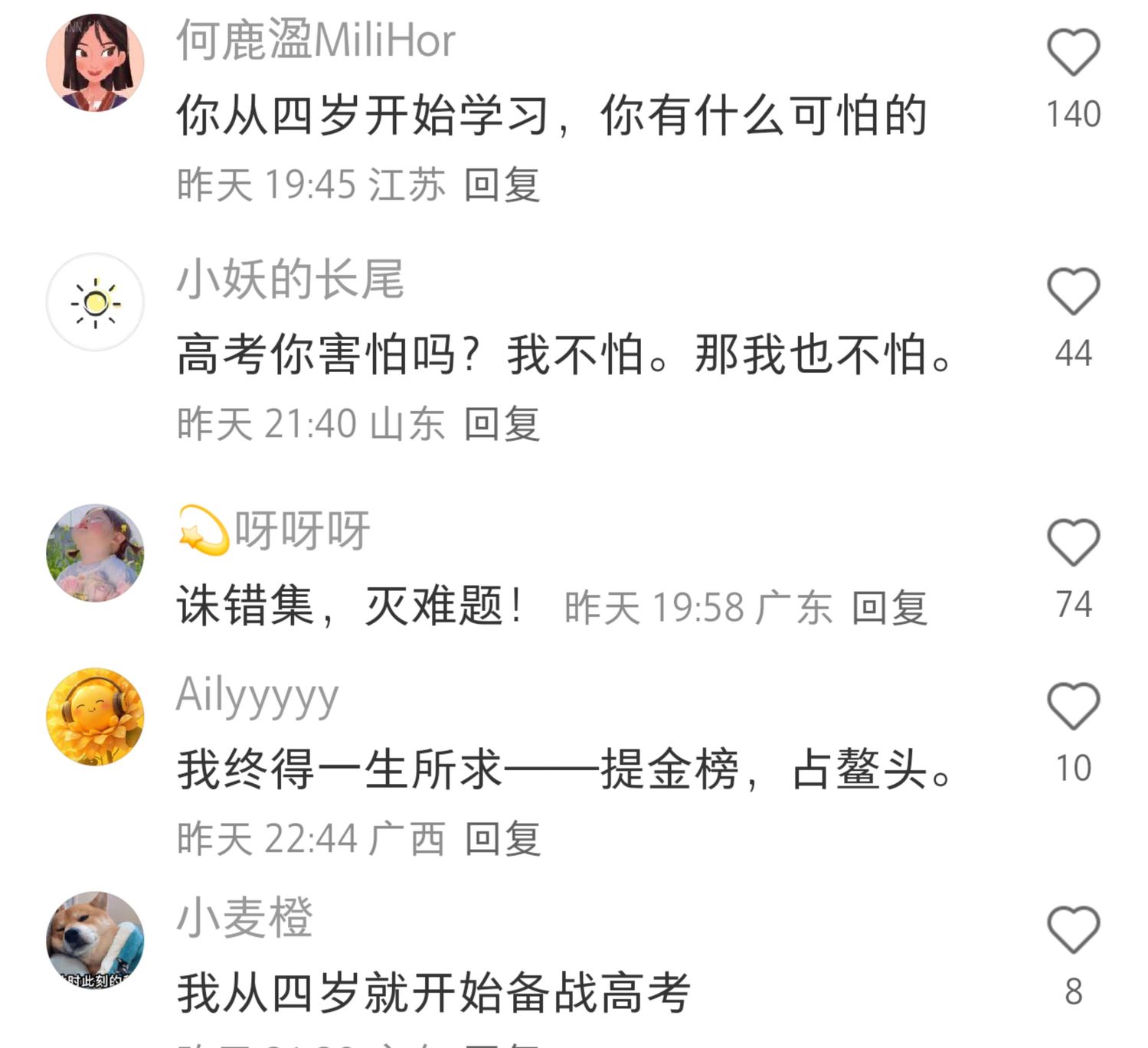This screenshot has height=1048, width=1148.
Task: Like the comment by 何鹿溋MiliHor
Action: point(1073,54)
